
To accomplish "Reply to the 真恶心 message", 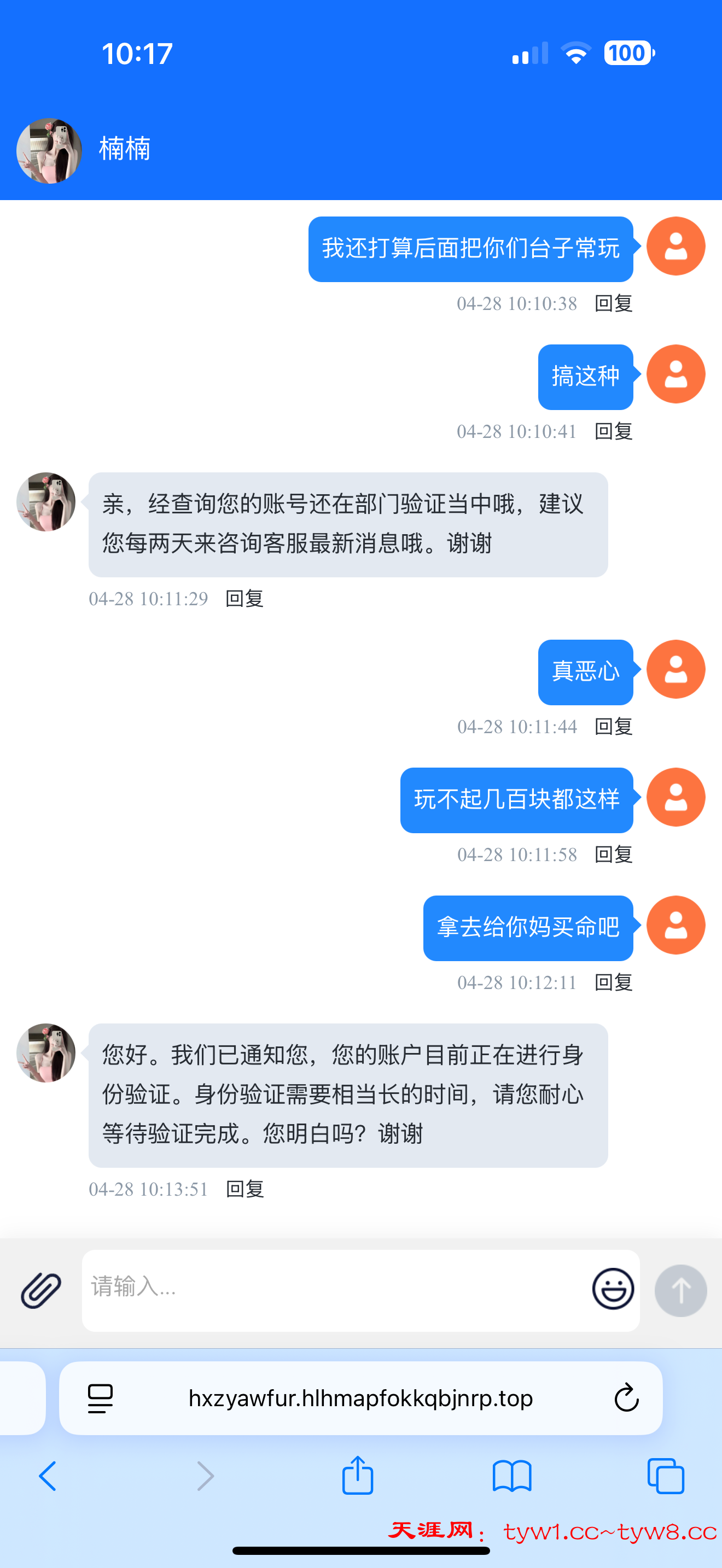I will [x=613, y=726].
